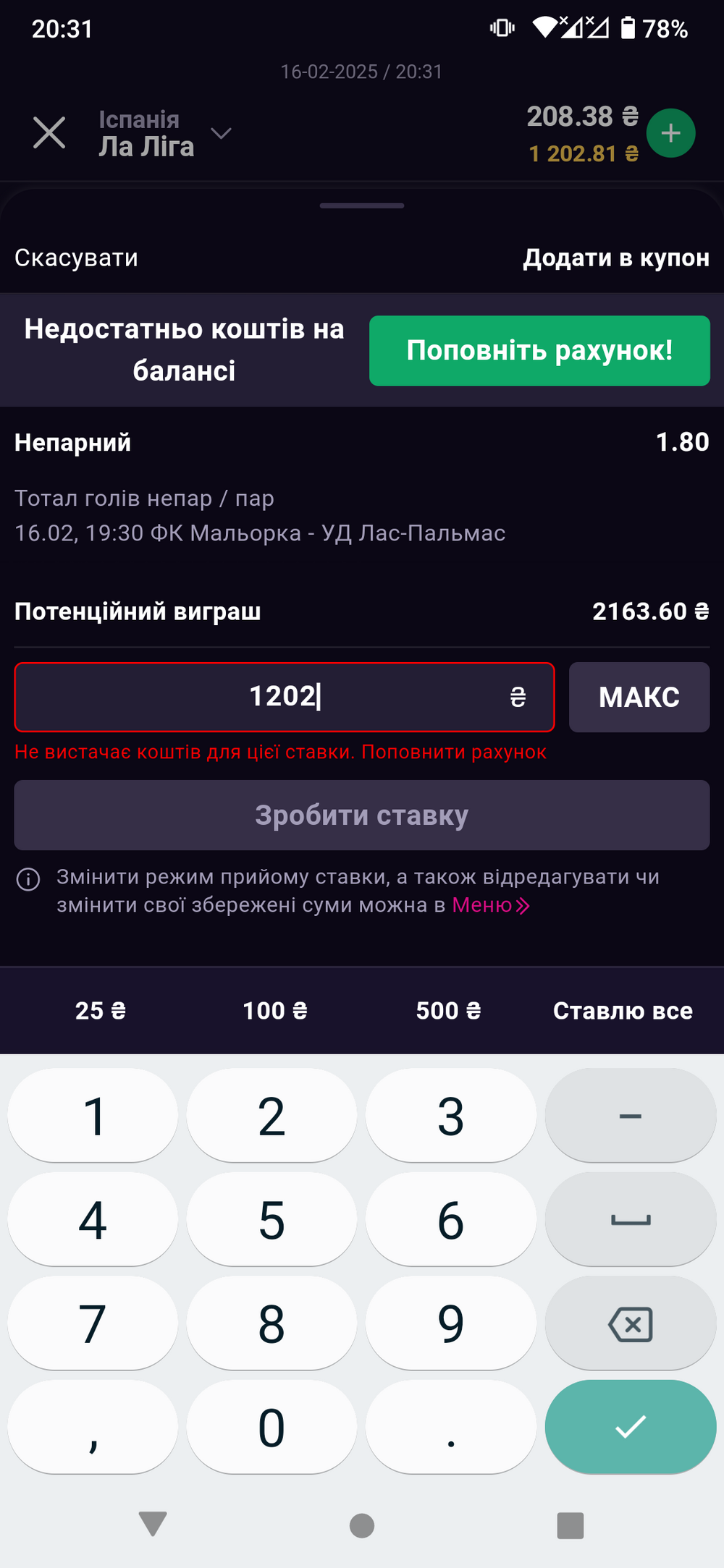This screenshot has width=724, height=1568.
Task: Tap the green plus deposit icon
Action: (671, 133)
